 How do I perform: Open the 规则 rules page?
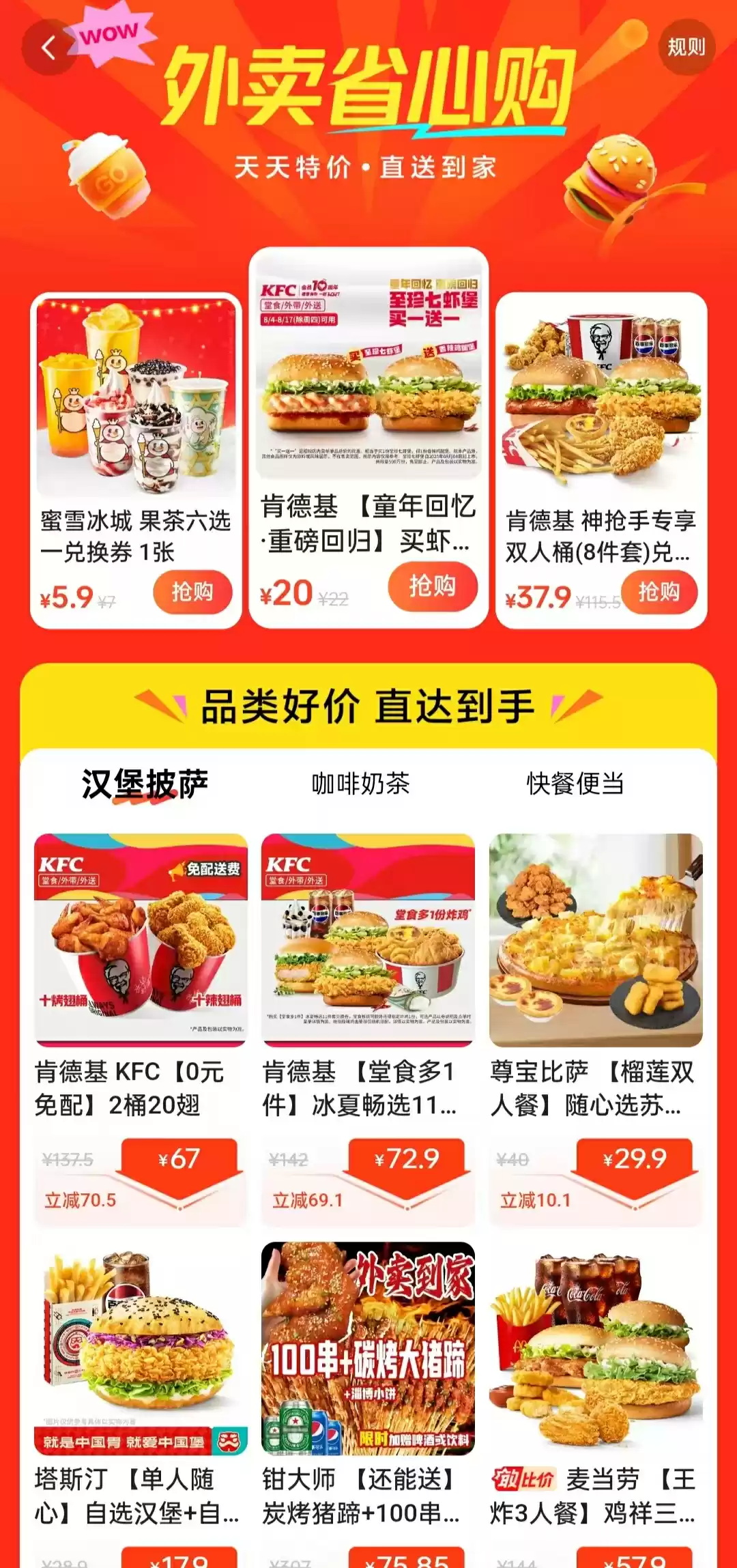click(x=686, y=47)
